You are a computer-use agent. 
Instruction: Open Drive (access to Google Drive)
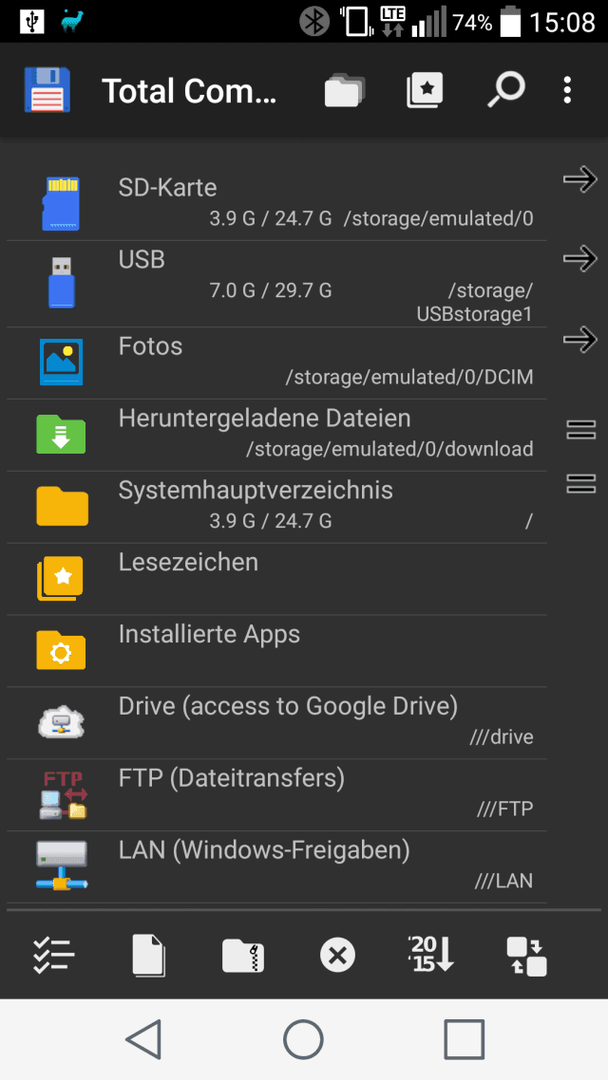click(277, 723)
